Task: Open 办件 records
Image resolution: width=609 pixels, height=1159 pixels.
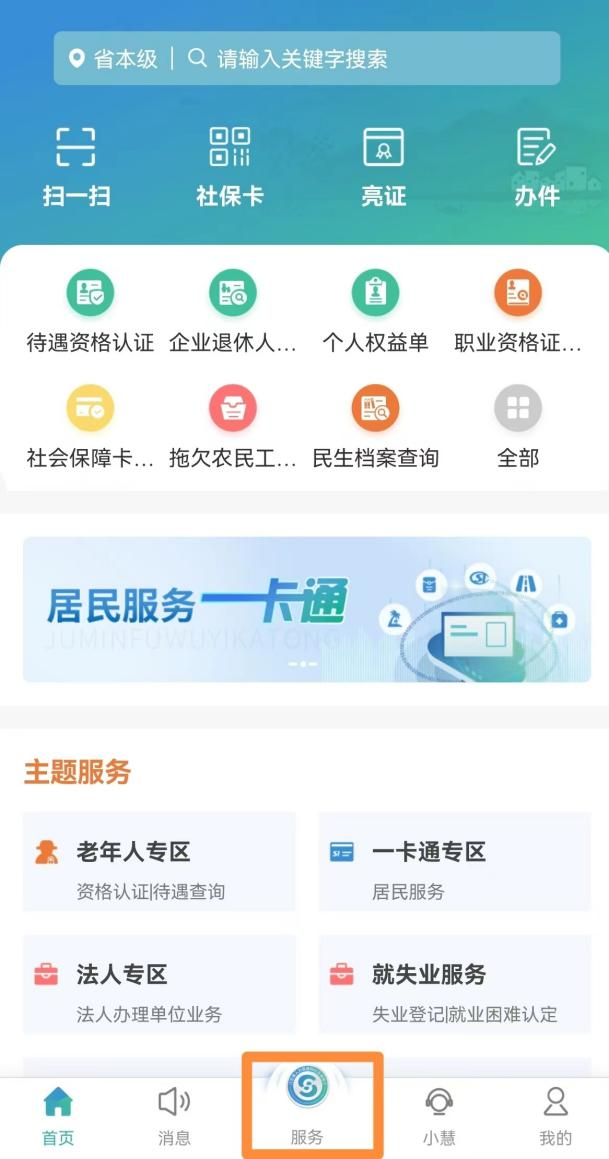Action: [536, 166]
